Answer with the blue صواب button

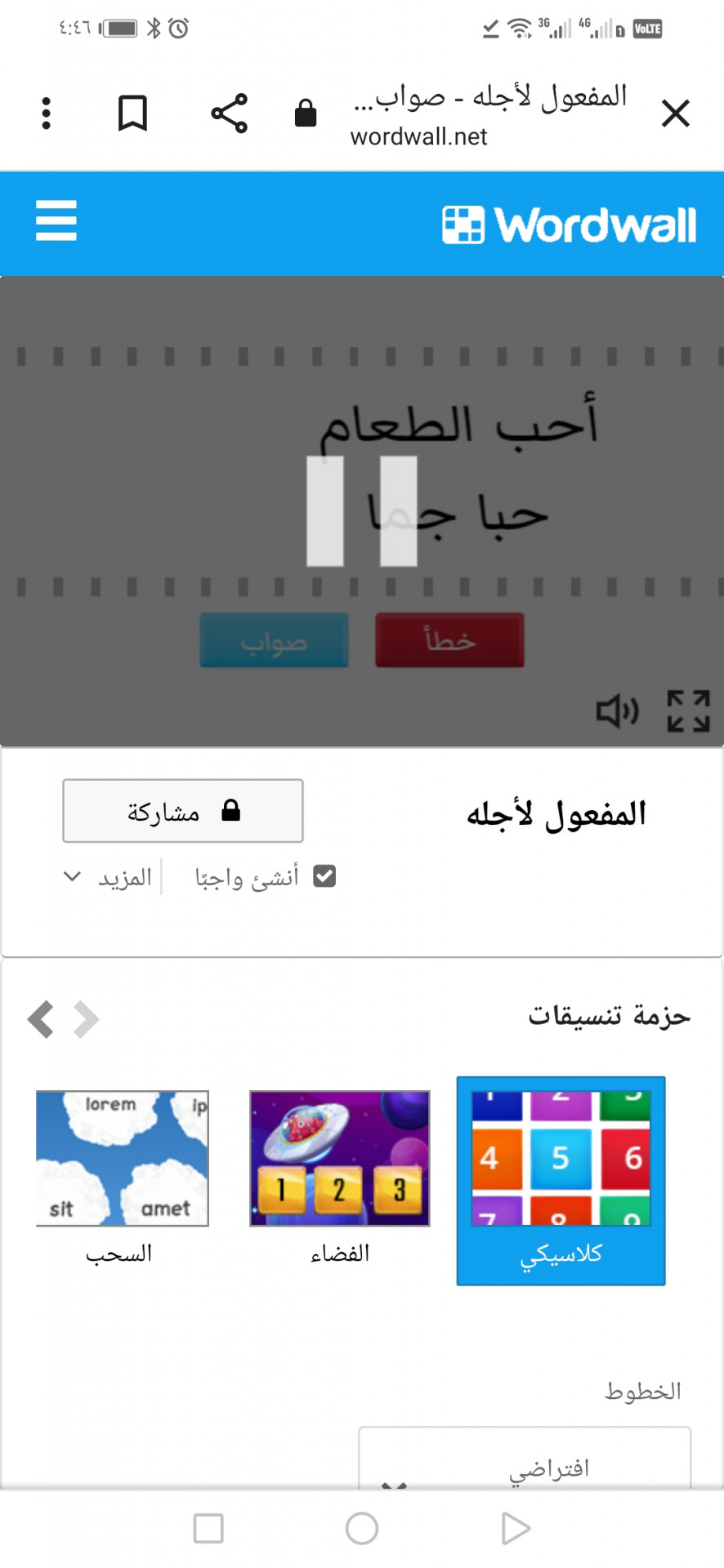click(x=274, y=641)
